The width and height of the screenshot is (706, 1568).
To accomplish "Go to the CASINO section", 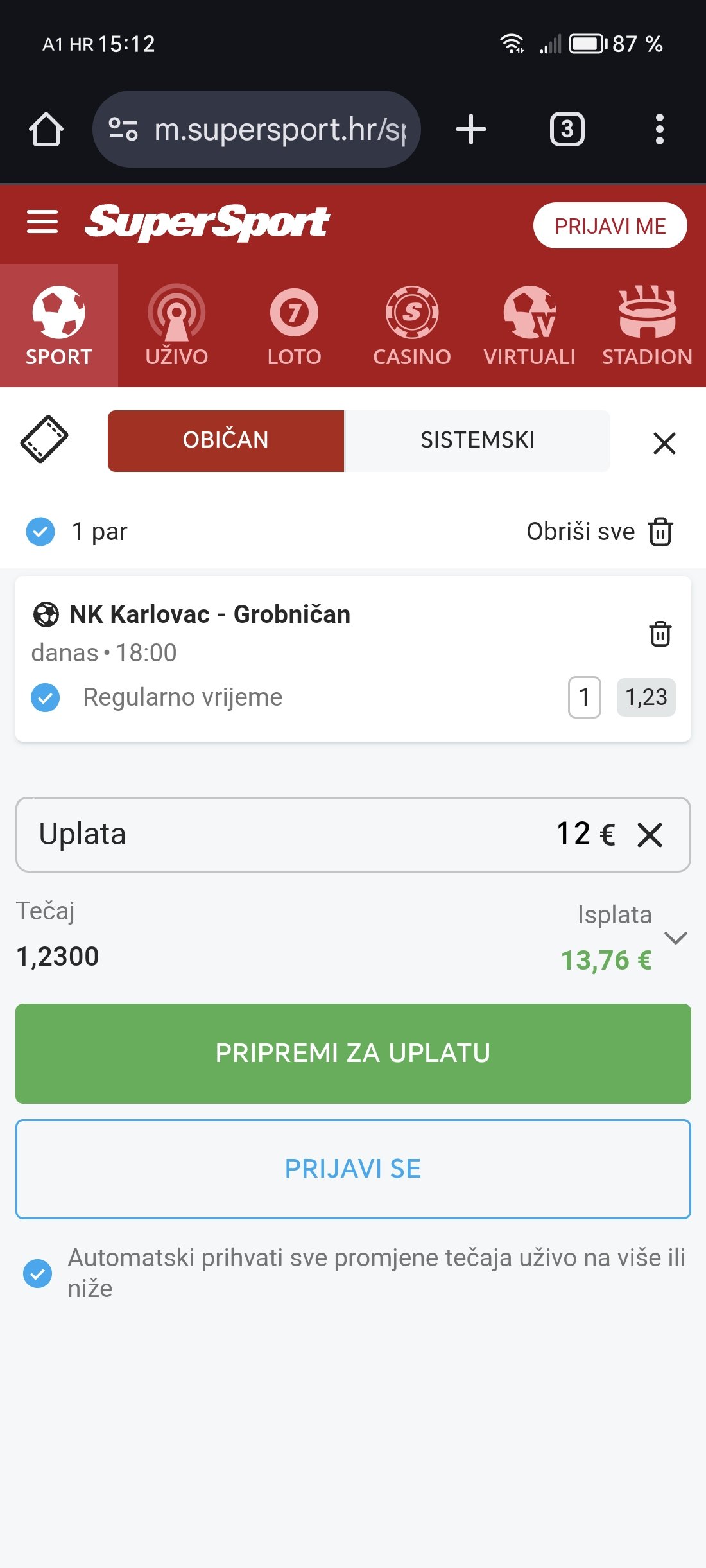I will click(412, 326).
